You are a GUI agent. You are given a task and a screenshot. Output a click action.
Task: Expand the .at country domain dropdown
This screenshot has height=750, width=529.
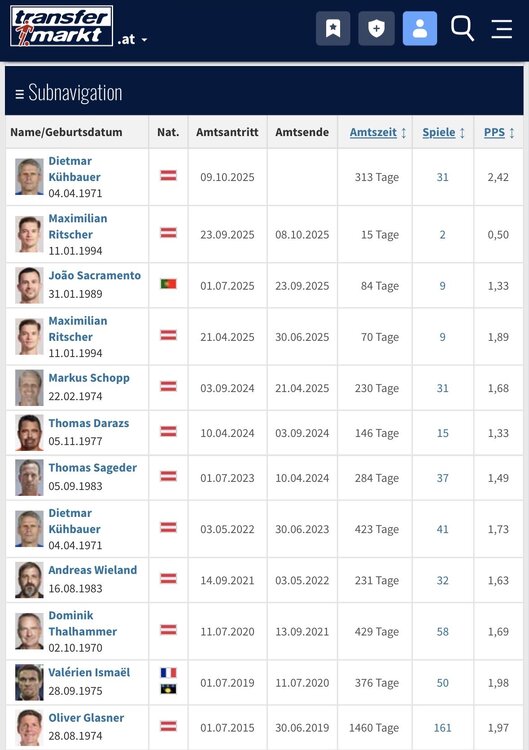pos(132,39)
